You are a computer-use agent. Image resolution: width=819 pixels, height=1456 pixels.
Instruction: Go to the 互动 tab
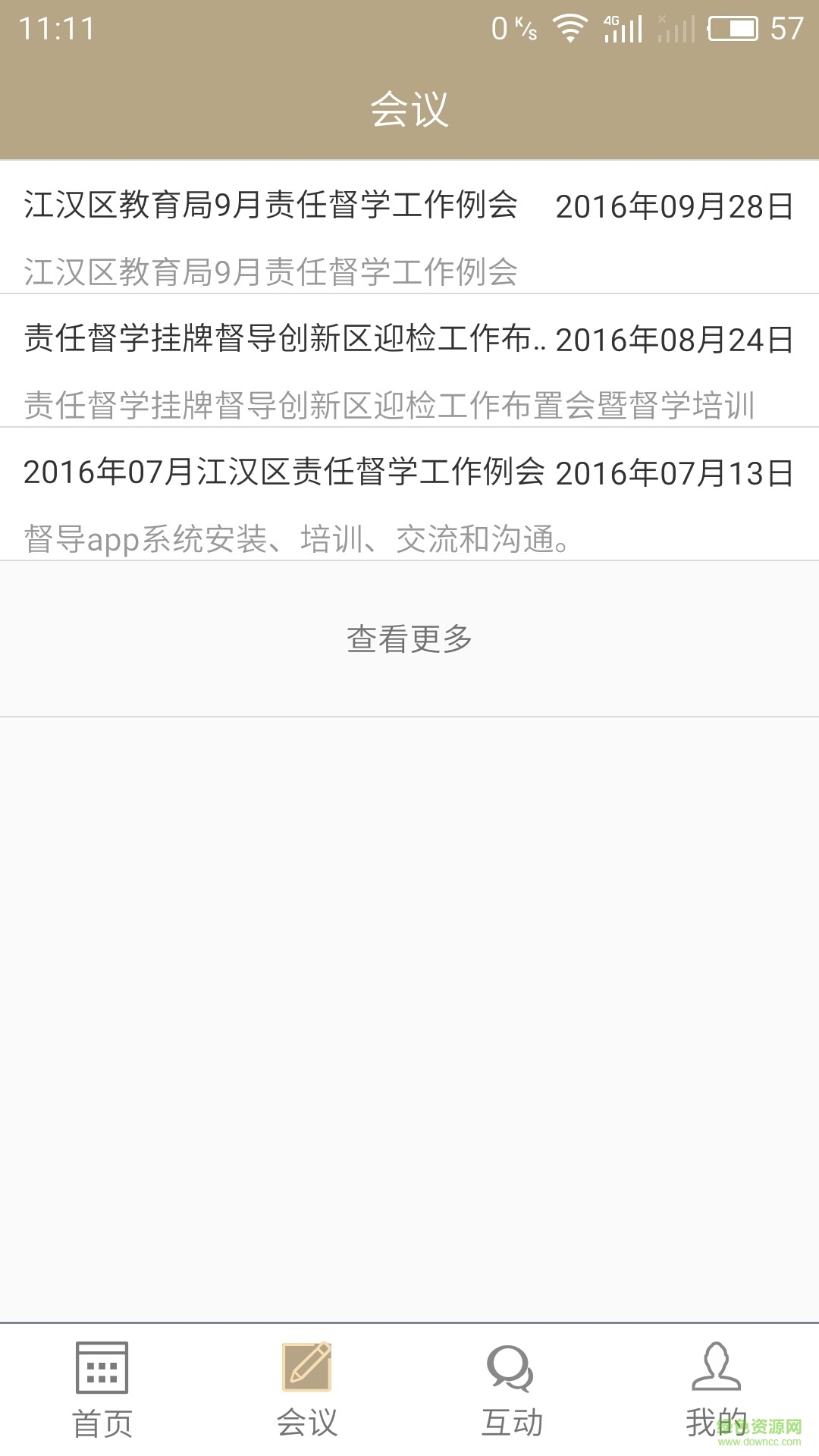point(512,1389)
